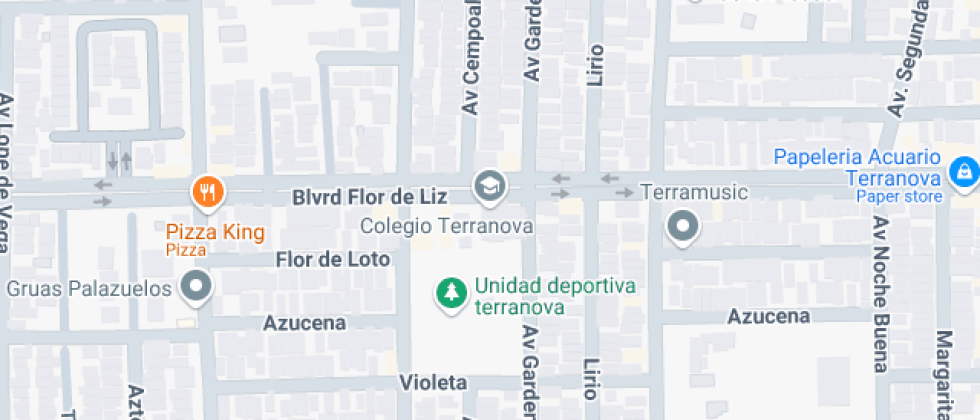Open Papeleria Acuario Terranova store pin
This screenshot has height=420, width=980.
963,171
